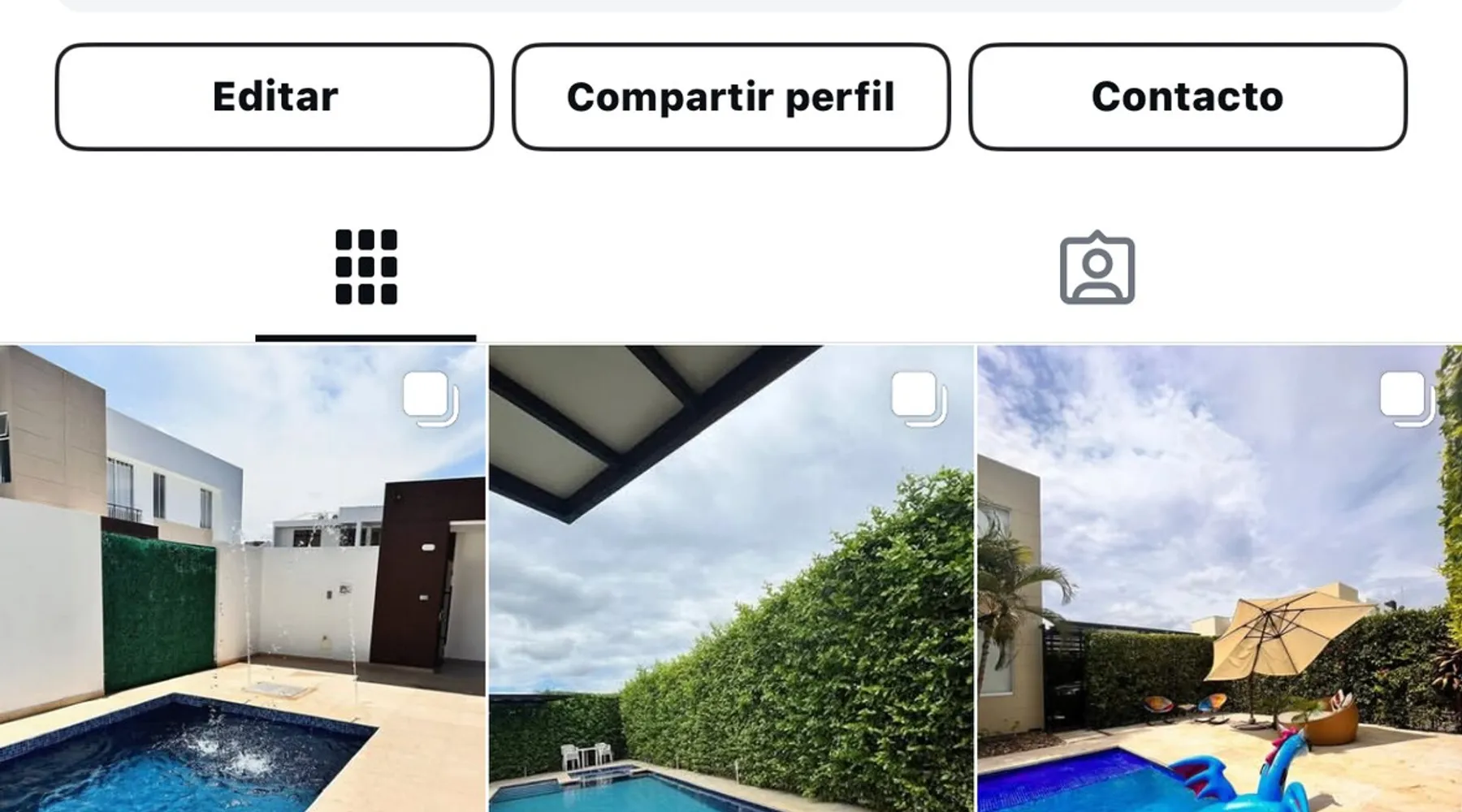Open the post with the pool fountain jets

click(x=242, y=578)
